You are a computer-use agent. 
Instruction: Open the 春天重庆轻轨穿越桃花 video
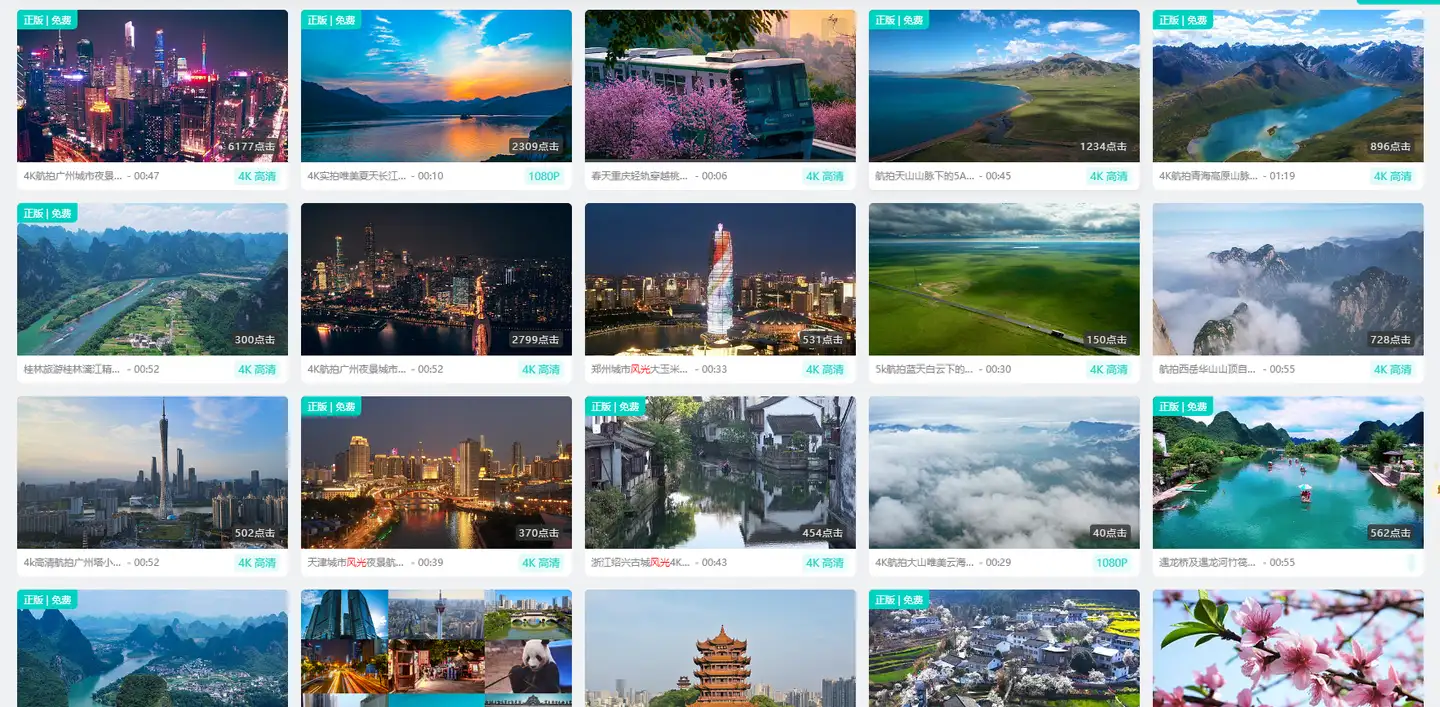(720, 86)
